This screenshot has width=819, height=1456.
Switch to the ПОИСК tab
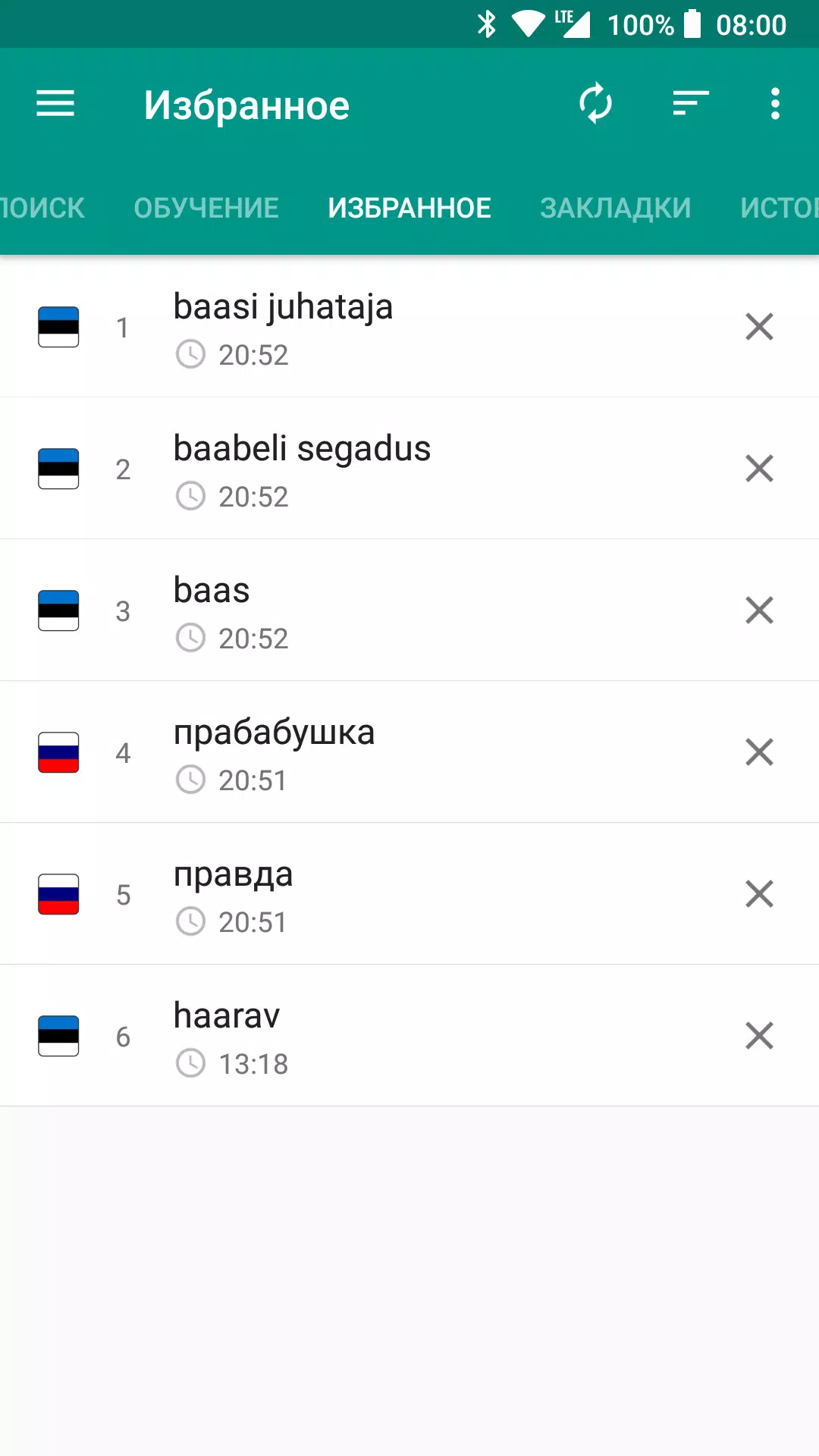pyautogui.click(x=42, y=208)
